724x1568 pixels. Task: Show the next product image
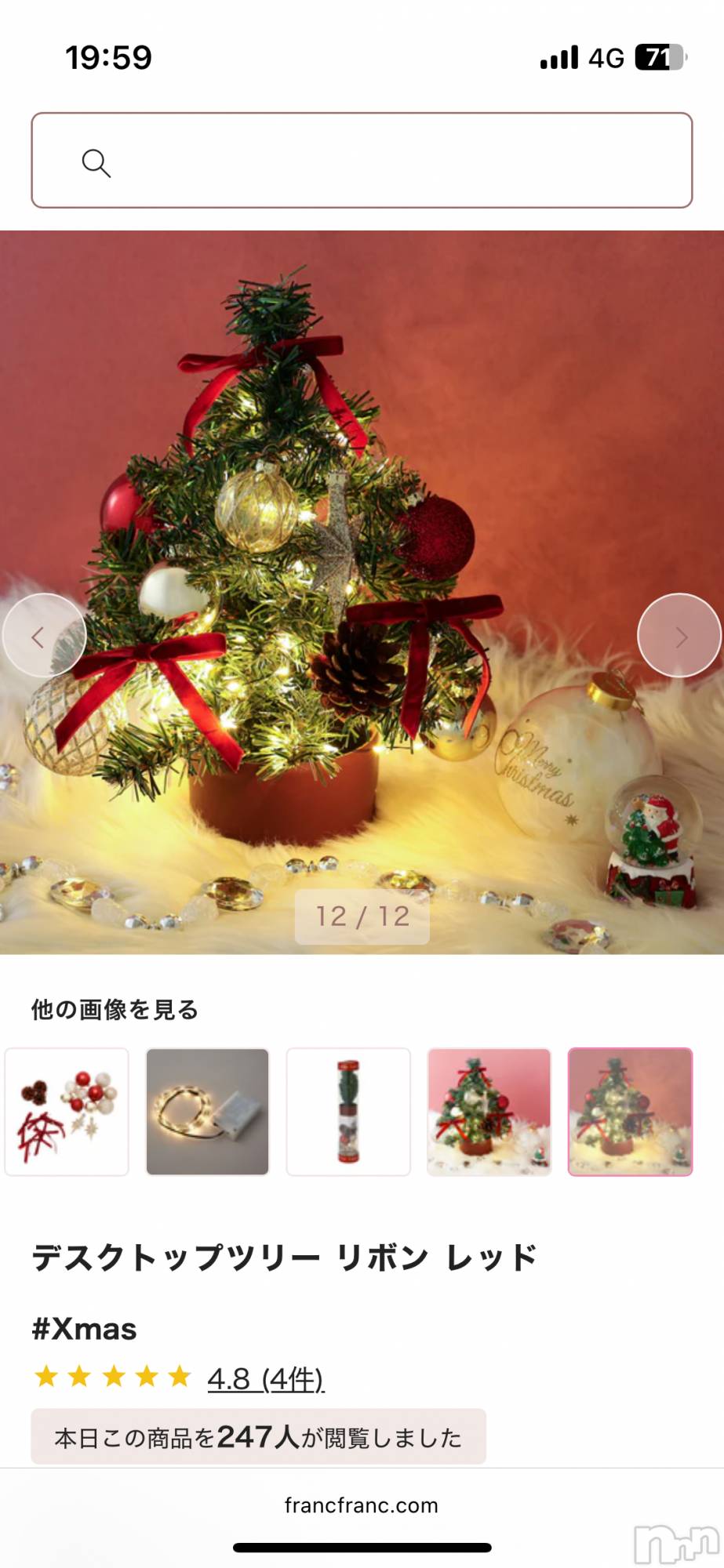coord(679,636)
